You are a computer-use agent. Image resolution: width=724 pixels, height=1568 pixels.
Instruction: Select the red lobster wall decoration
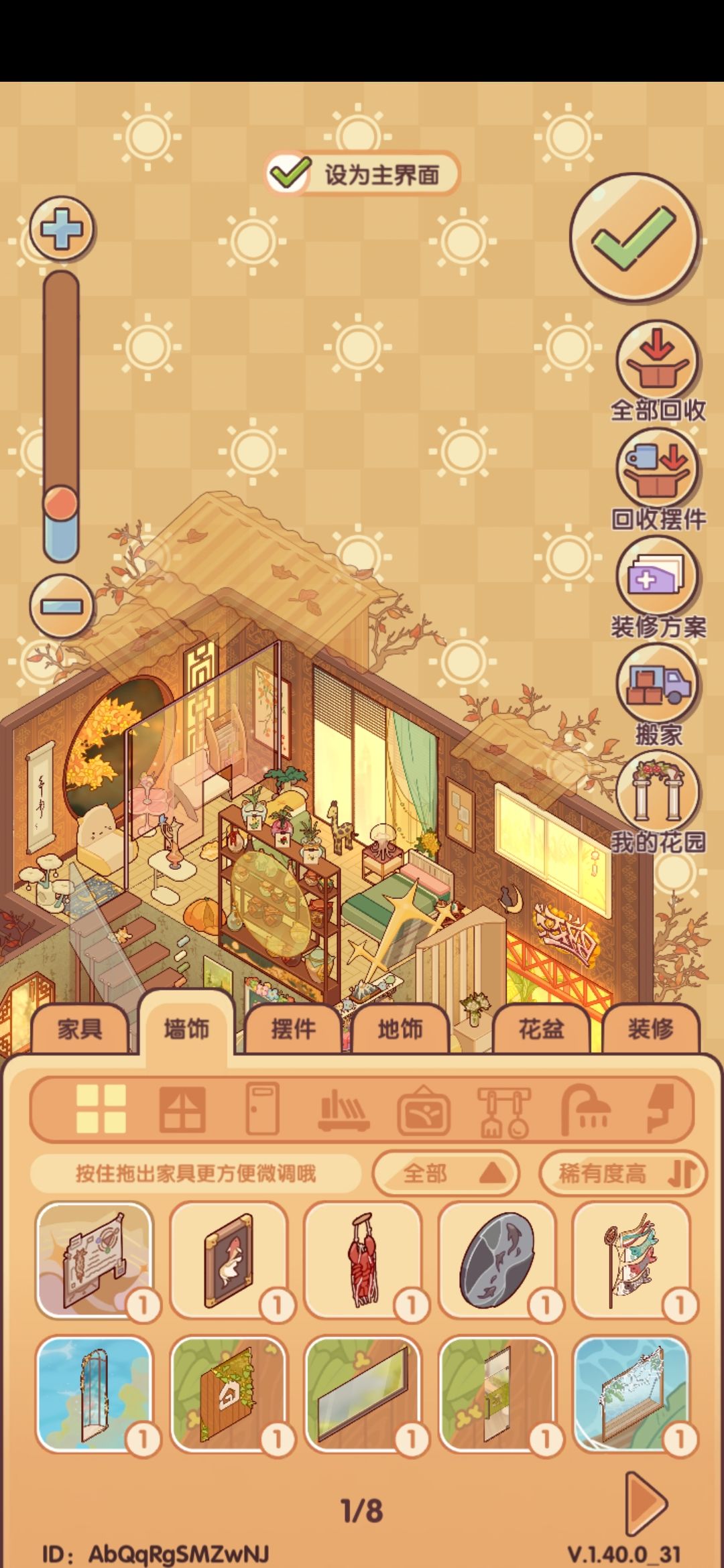pyautogui.click(x=363, y=1260)
